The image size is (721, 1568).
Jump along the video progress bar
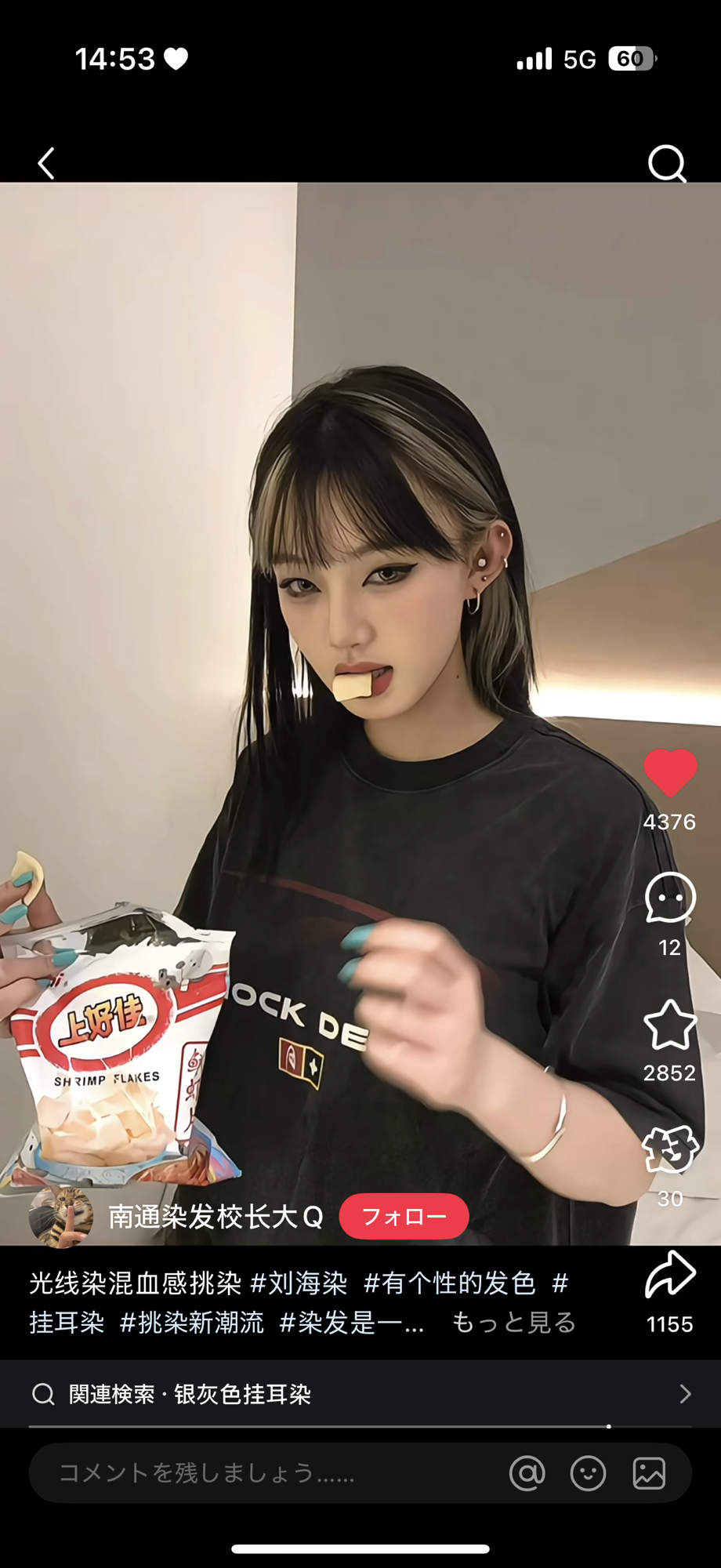click(360, 1426)
